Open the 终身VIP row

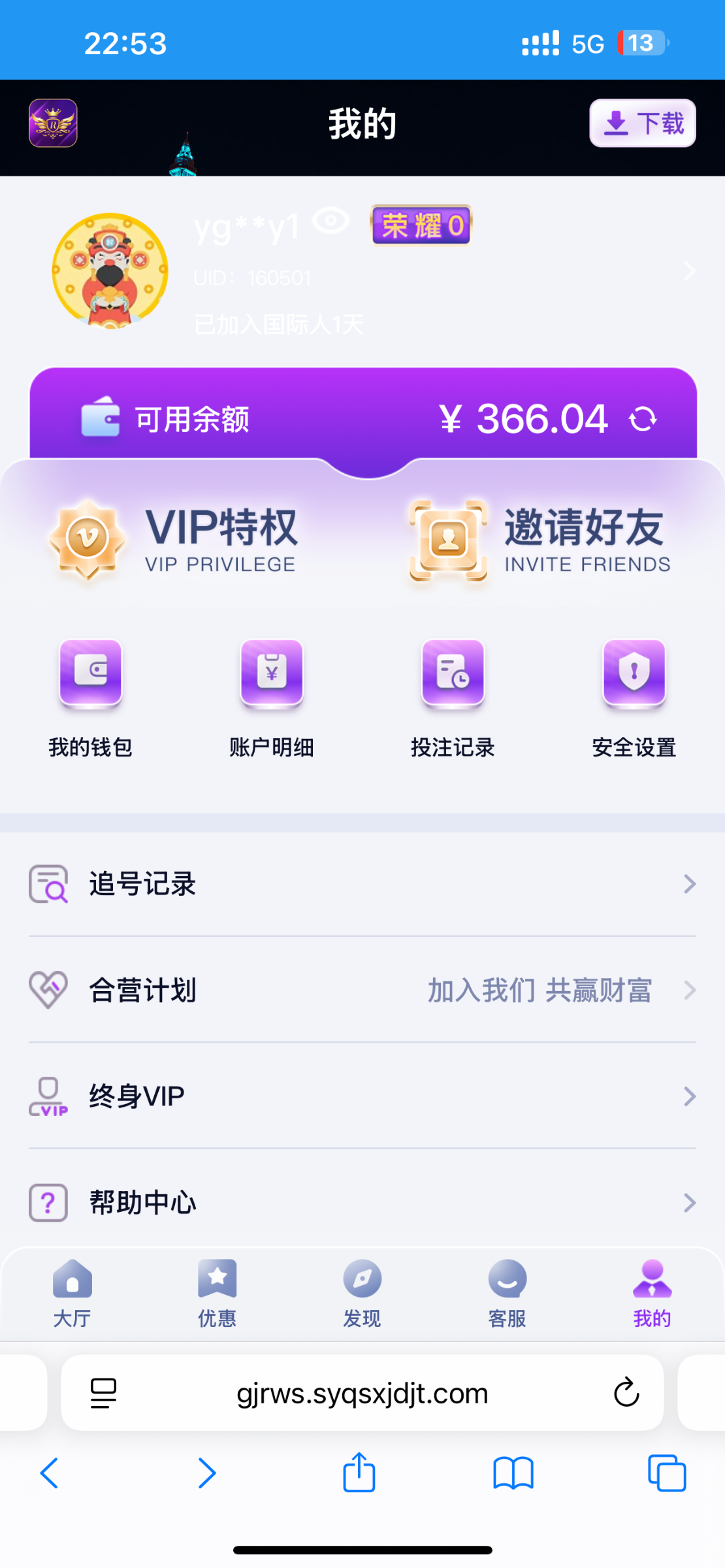point(362,1096)
